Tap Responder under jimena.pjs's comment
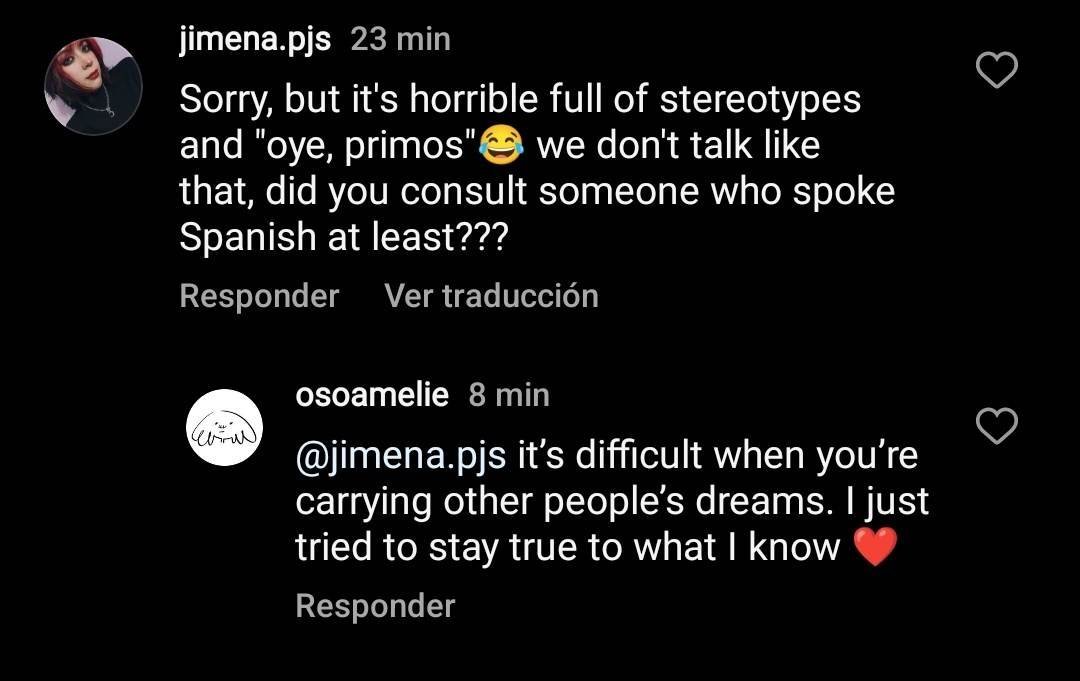1080x681 pixels. click(x=259, y=296)
